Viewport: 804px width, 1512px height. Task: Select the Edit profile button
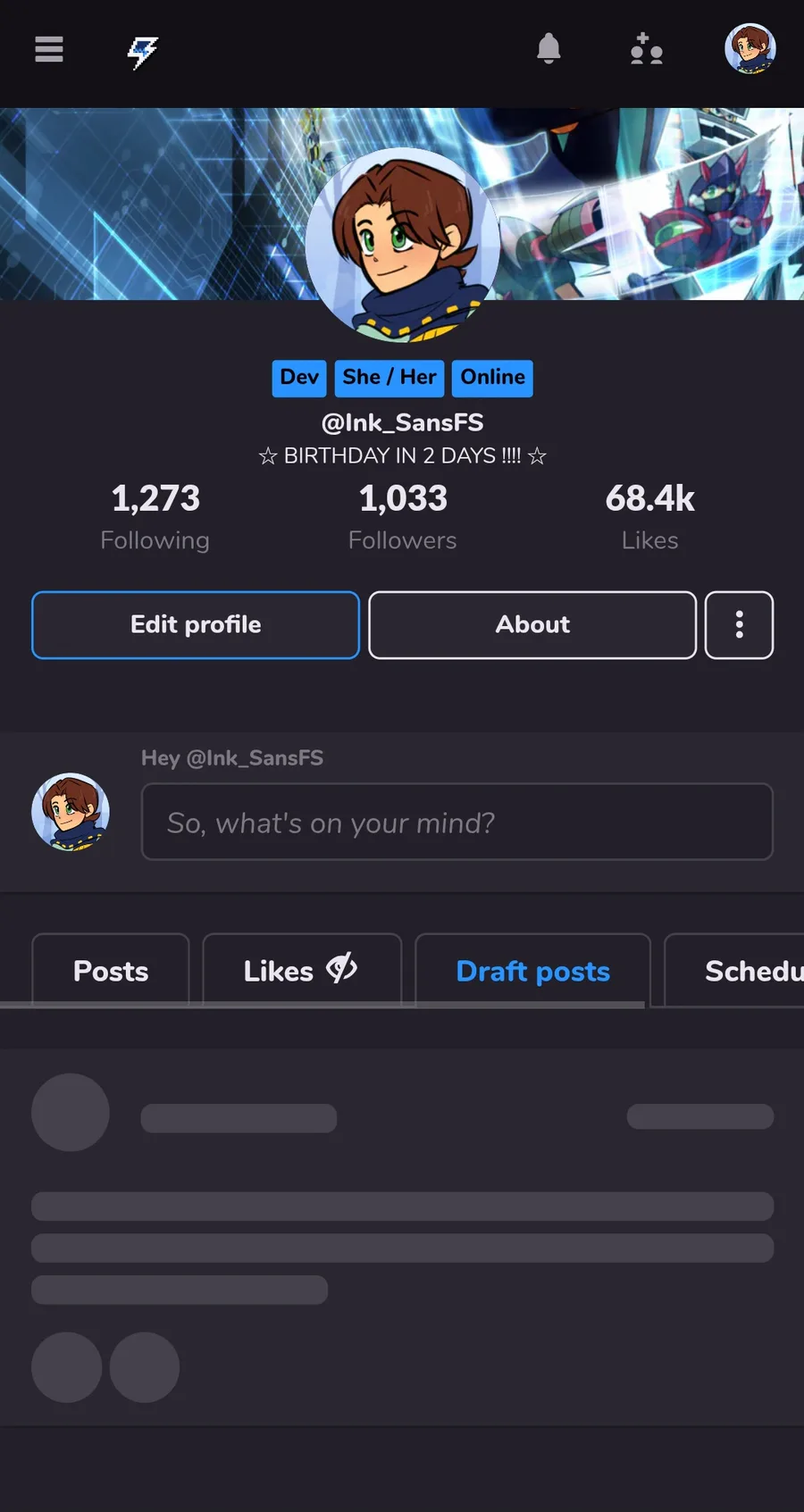[x=196, y=625]
